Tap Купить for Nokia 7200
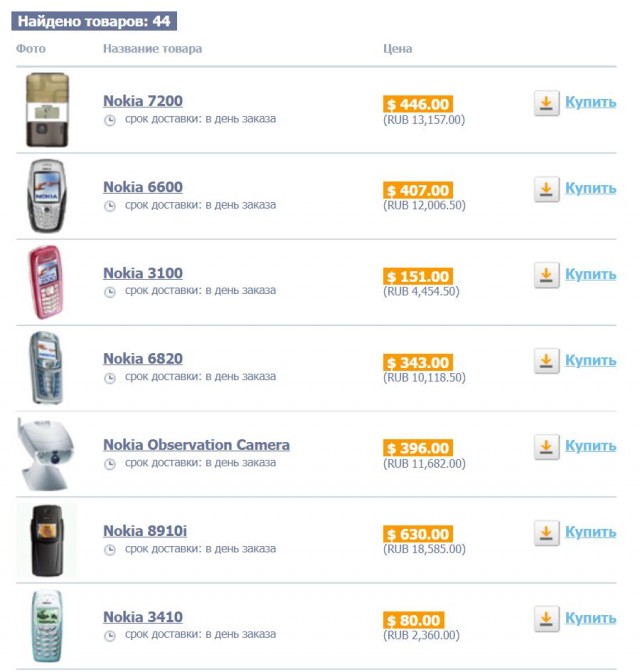640x672 pixels. (x=590, y=102)
